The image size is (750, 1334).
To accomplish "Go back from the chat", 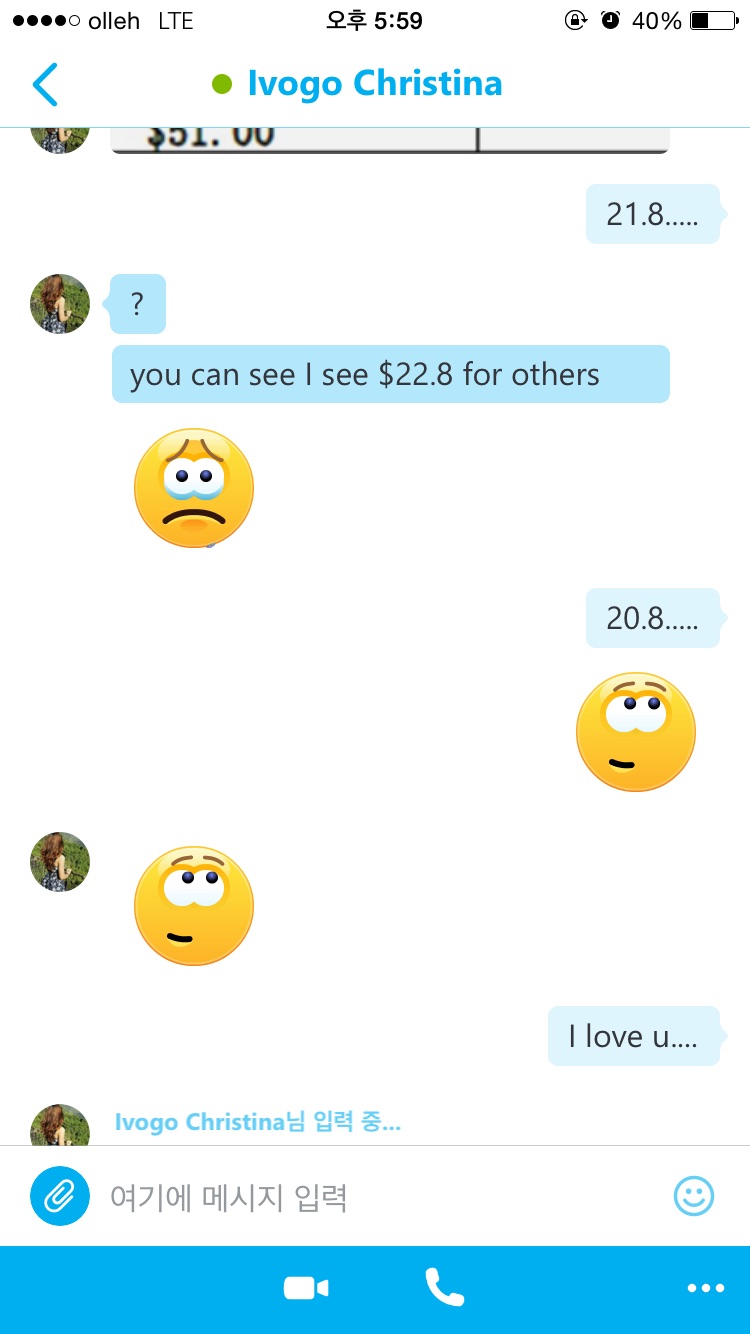I will (x=45, y=85).
